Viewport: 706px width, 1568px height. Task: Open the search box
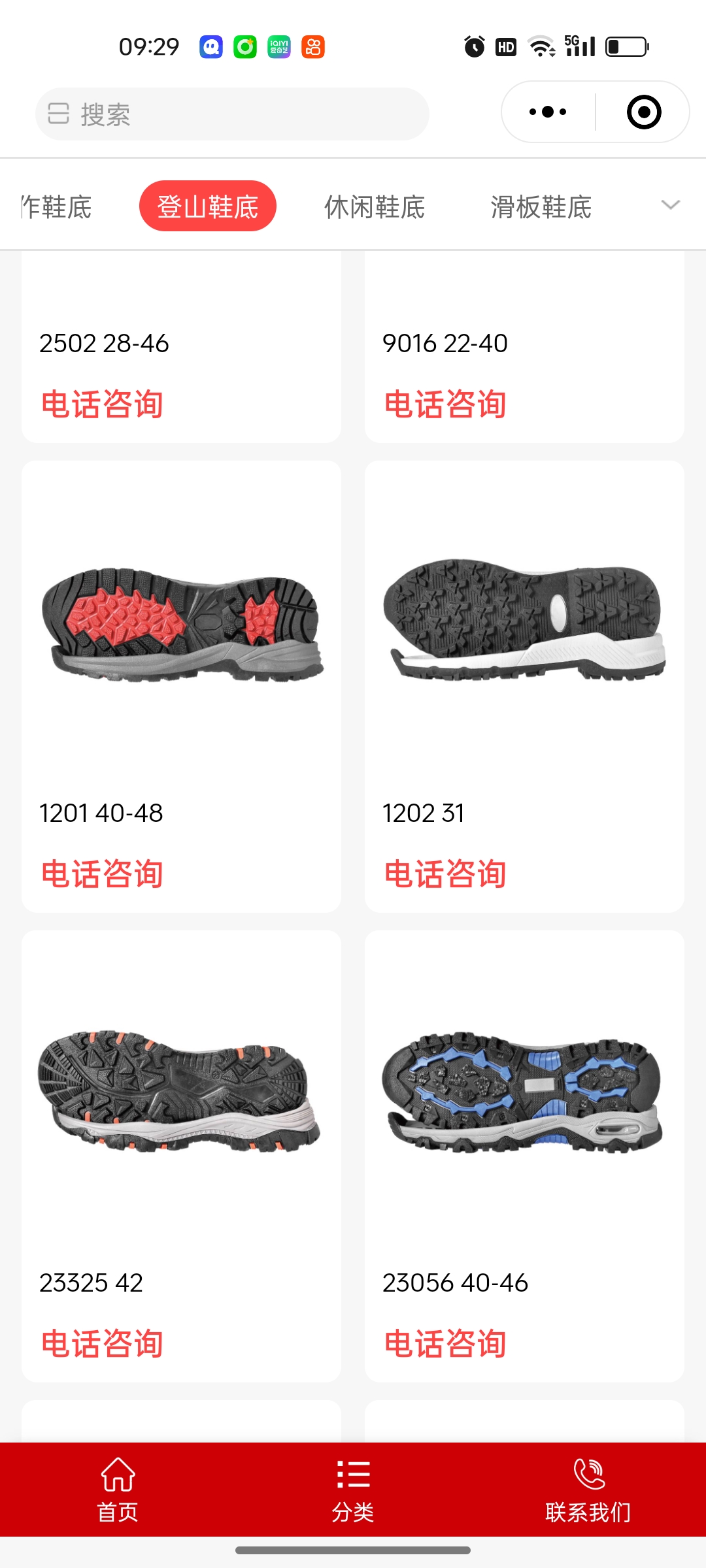(232, 114)
